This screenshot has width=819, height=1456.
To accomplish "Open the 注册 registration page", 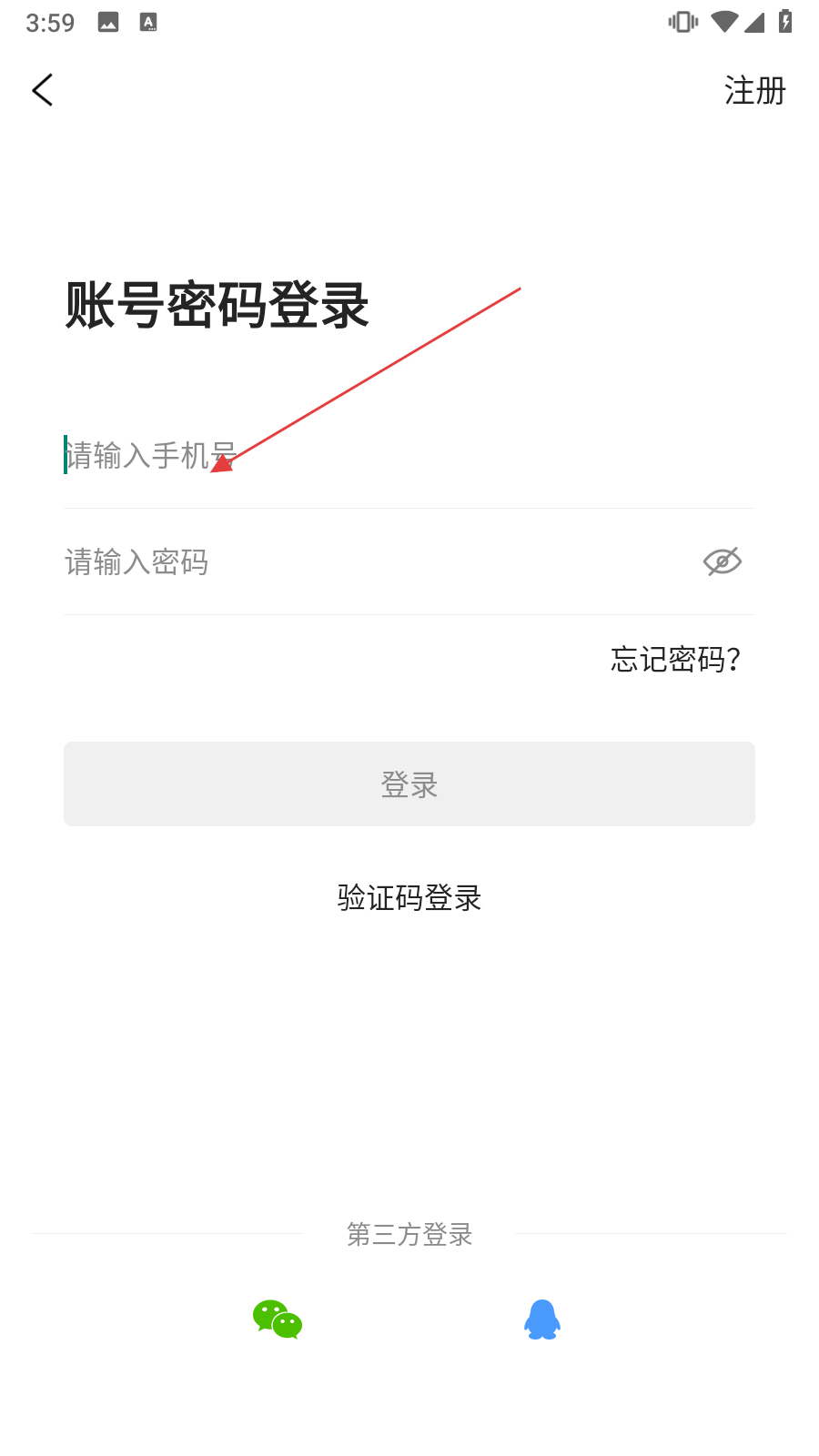I will pos(754,91).
